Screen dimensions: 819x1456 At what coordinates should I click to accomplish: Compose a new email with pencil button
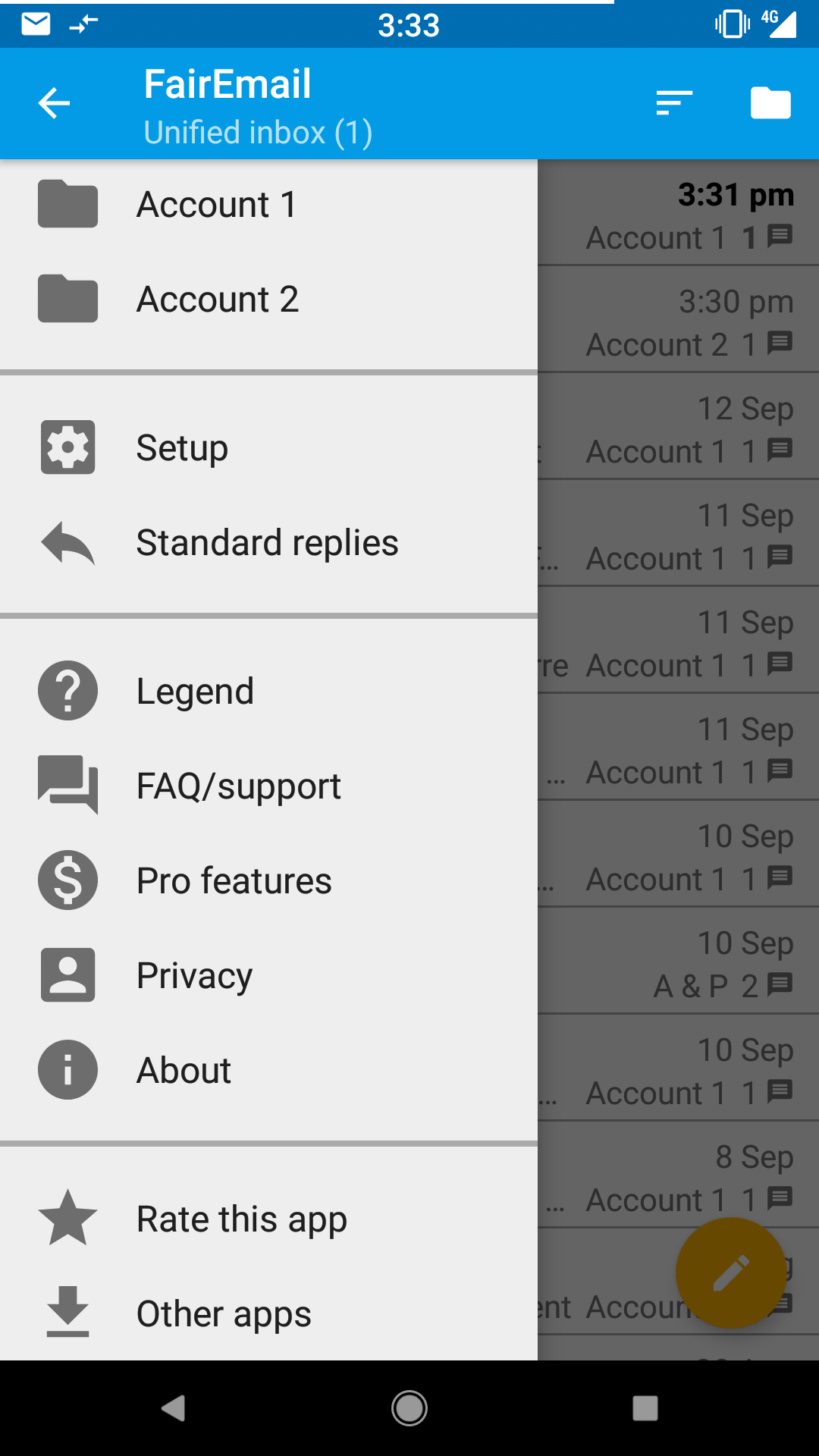click(x=730, y=1272)
